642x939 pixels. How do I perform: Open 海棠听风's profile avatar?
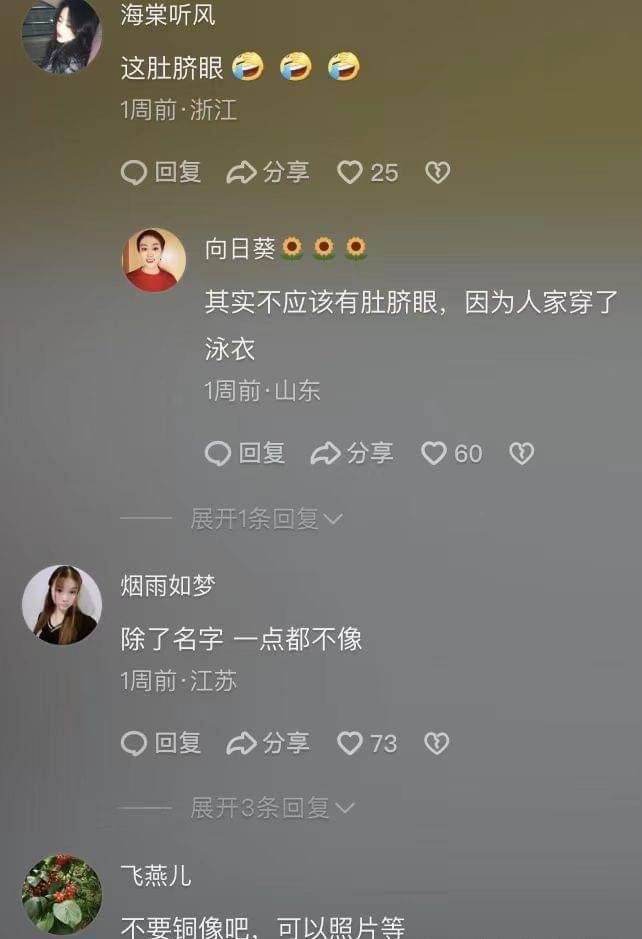[x=62, y=36]
